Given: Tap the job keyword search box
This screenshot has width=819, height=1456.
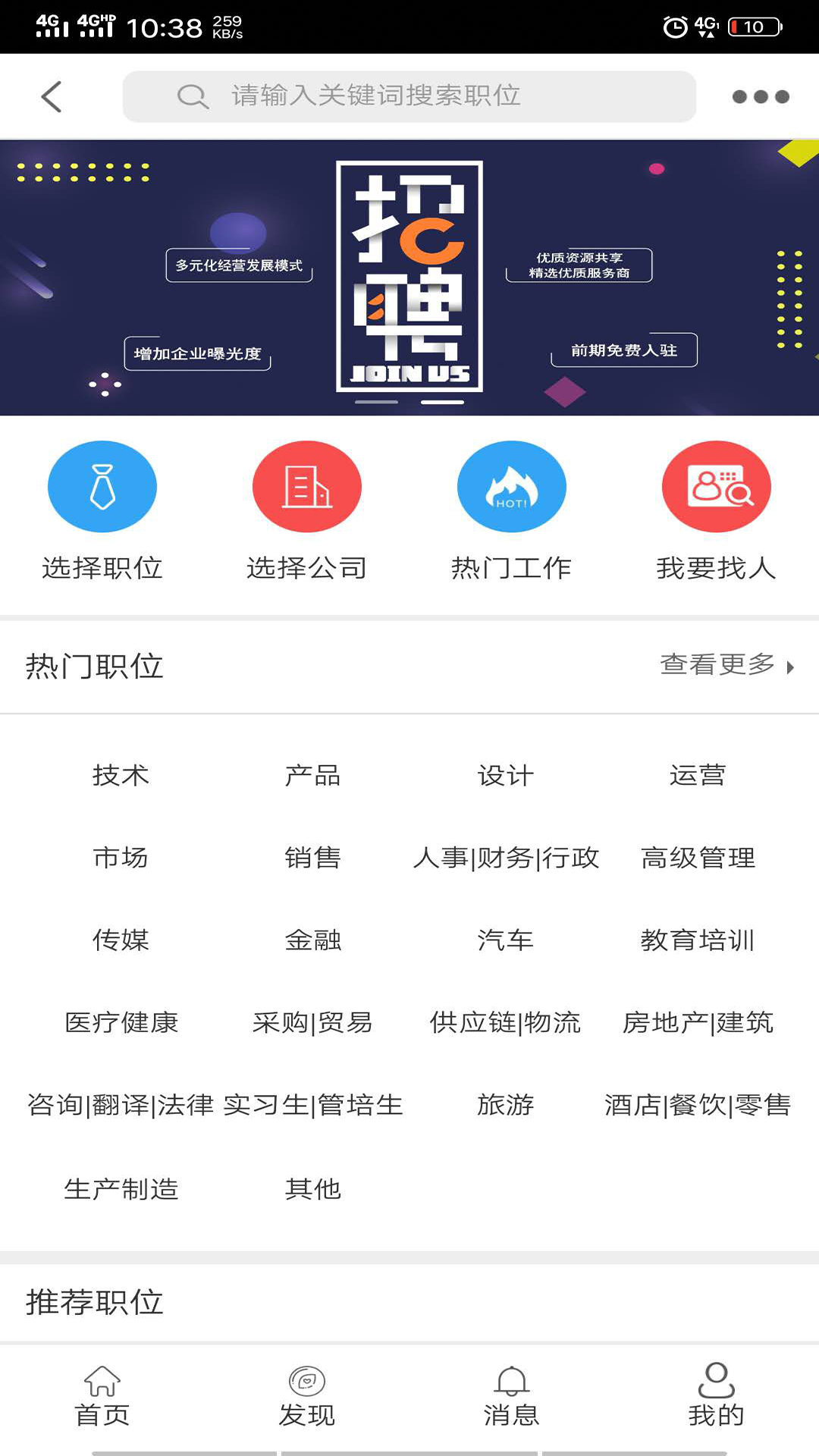Looking at the screenshot, I should [409, 96].
